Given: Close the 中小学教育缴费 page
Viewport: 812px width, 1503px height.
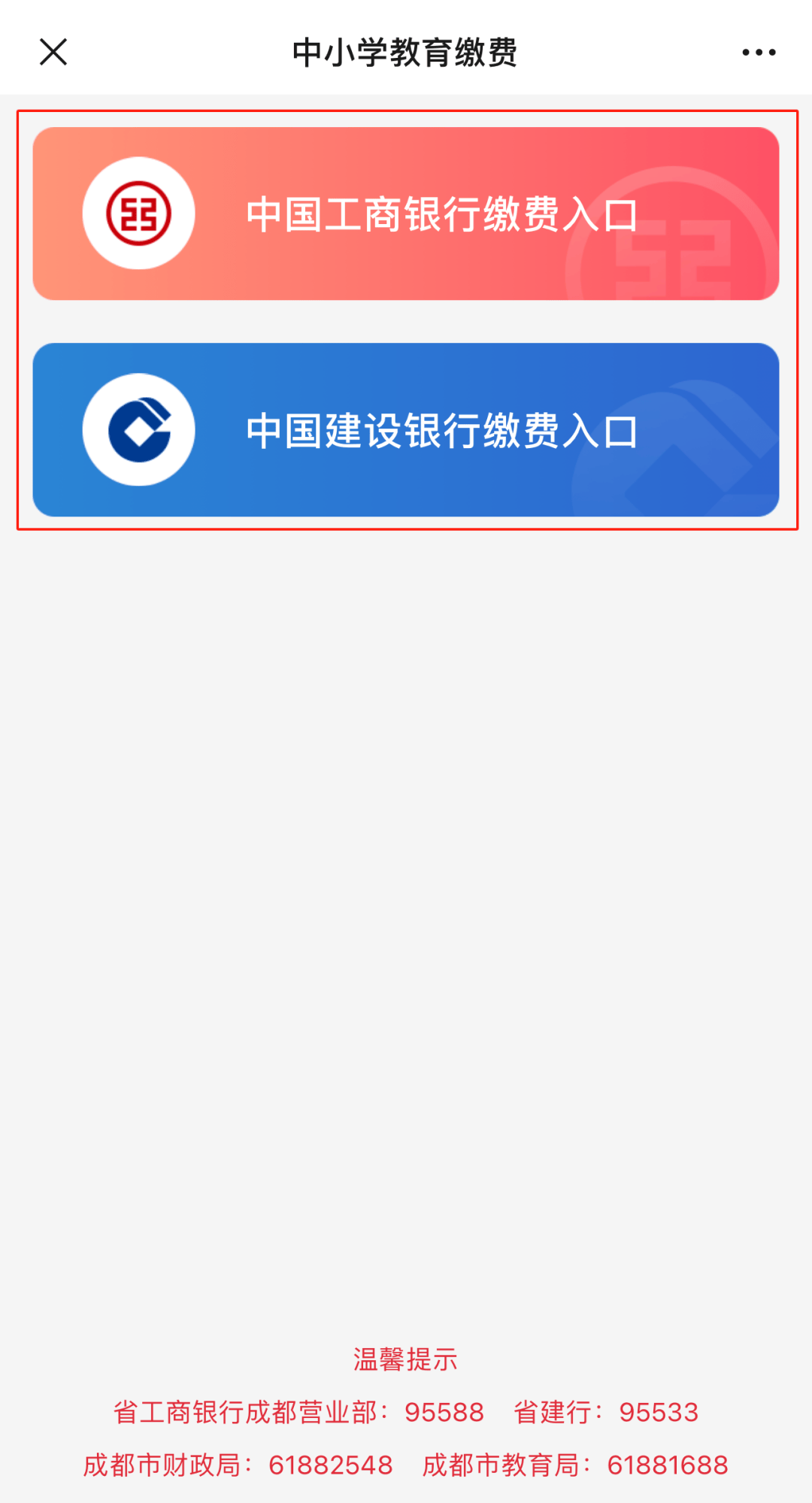Looking at the screenshot, I should click(x=53, y=53).
